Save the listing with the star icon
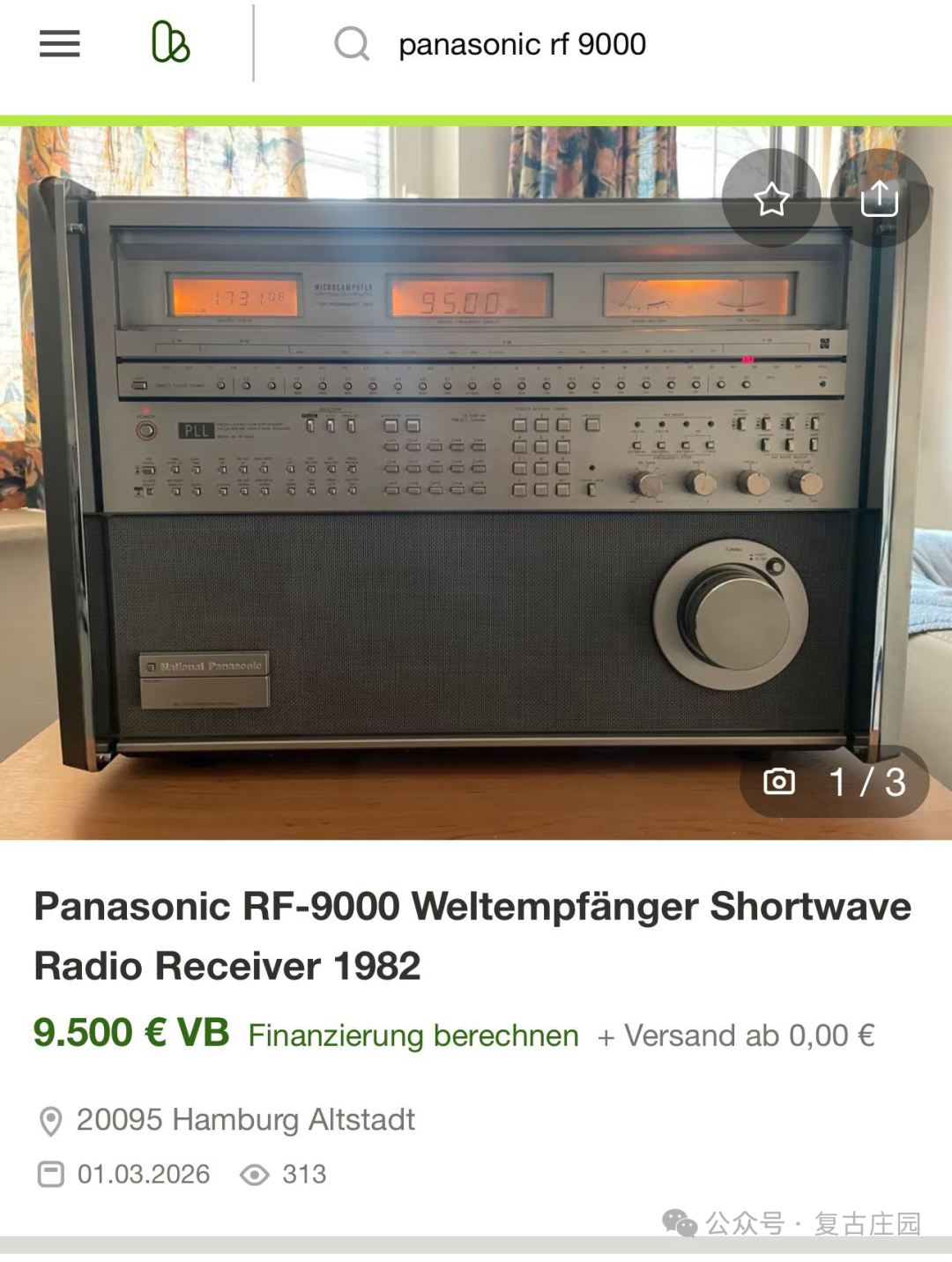This screenshot has height=1262, width=952. point(771,198)
